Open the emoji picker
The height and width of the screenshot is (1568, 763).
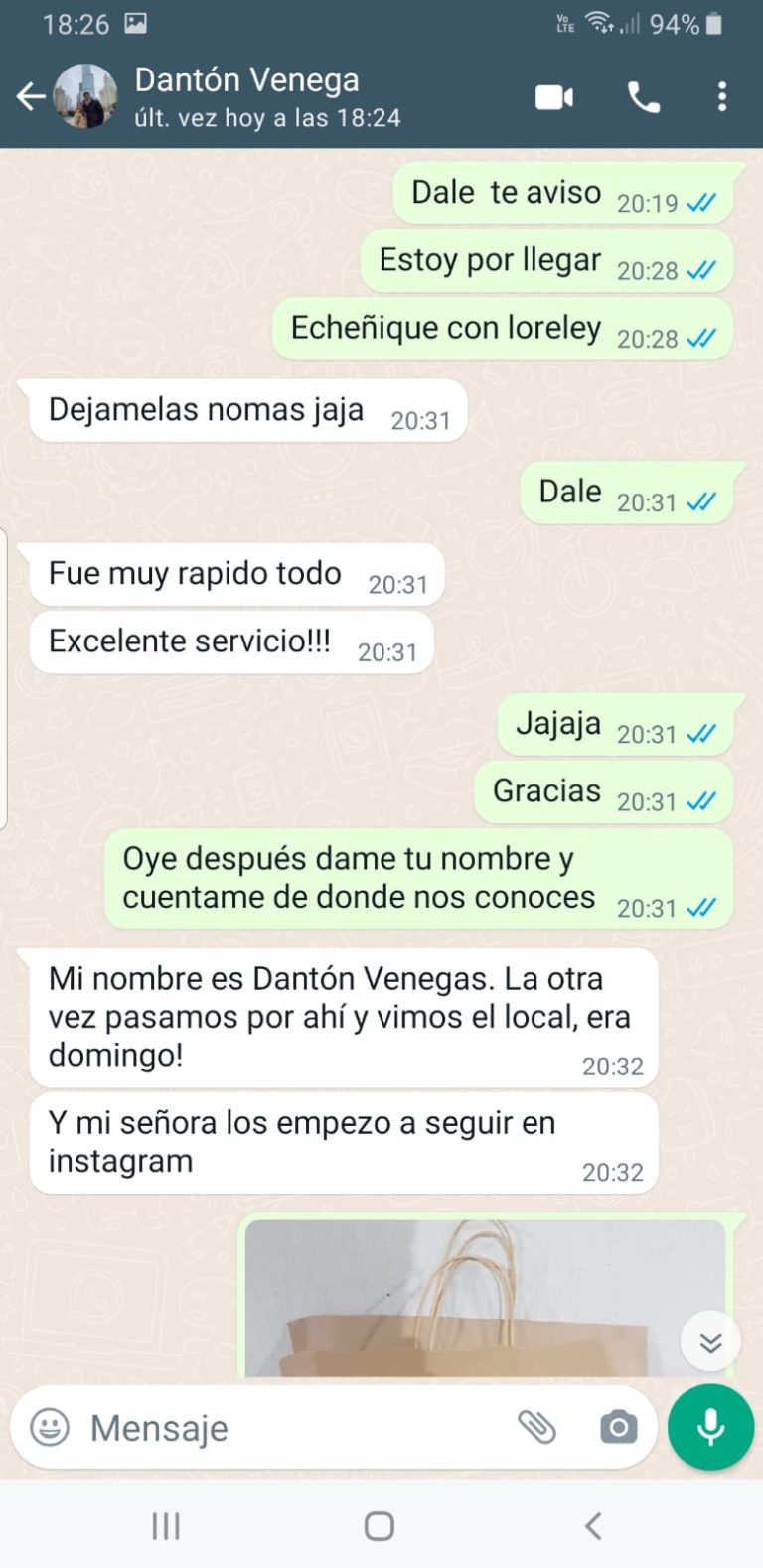point(47,1428)
